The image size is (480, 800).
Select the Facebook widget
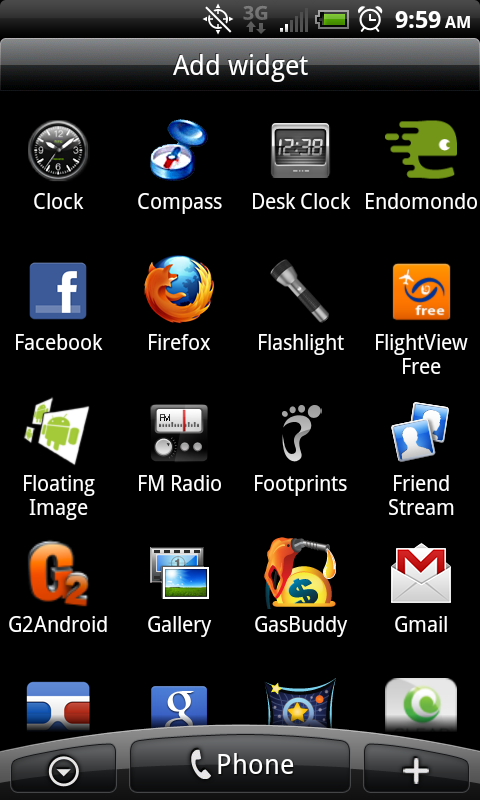pos(58,307)
